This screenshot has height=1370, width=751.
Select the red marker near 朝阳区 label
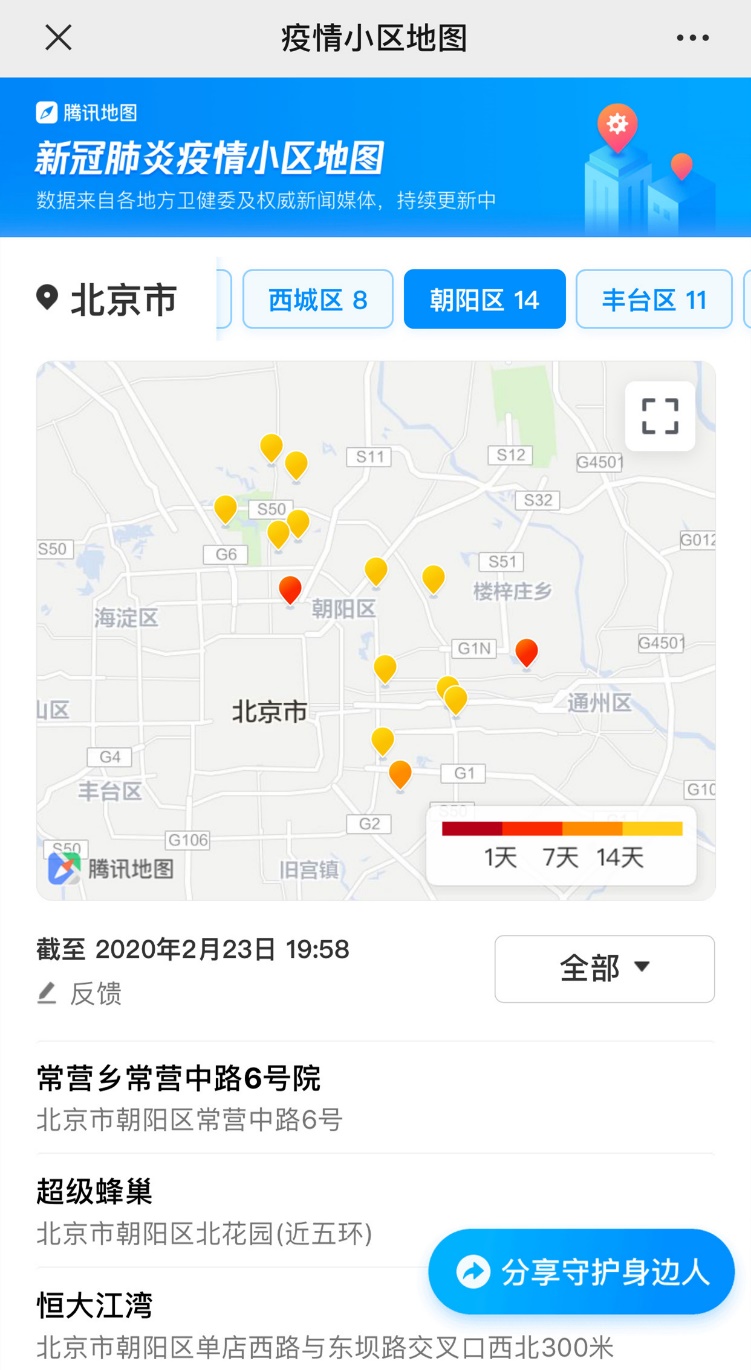point(289,590)
